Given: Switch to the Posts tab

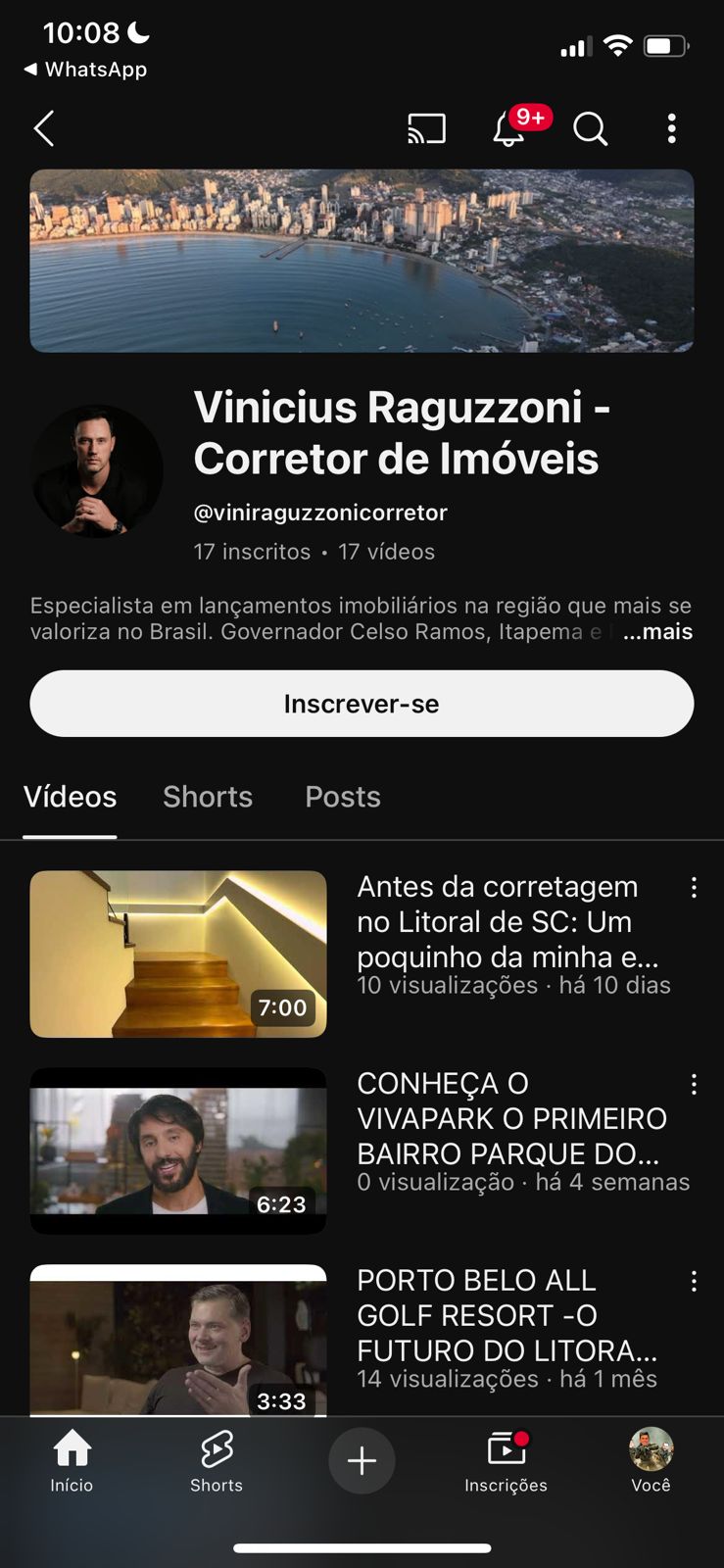Looking at the screenshot, I should [x=342, y=797].
